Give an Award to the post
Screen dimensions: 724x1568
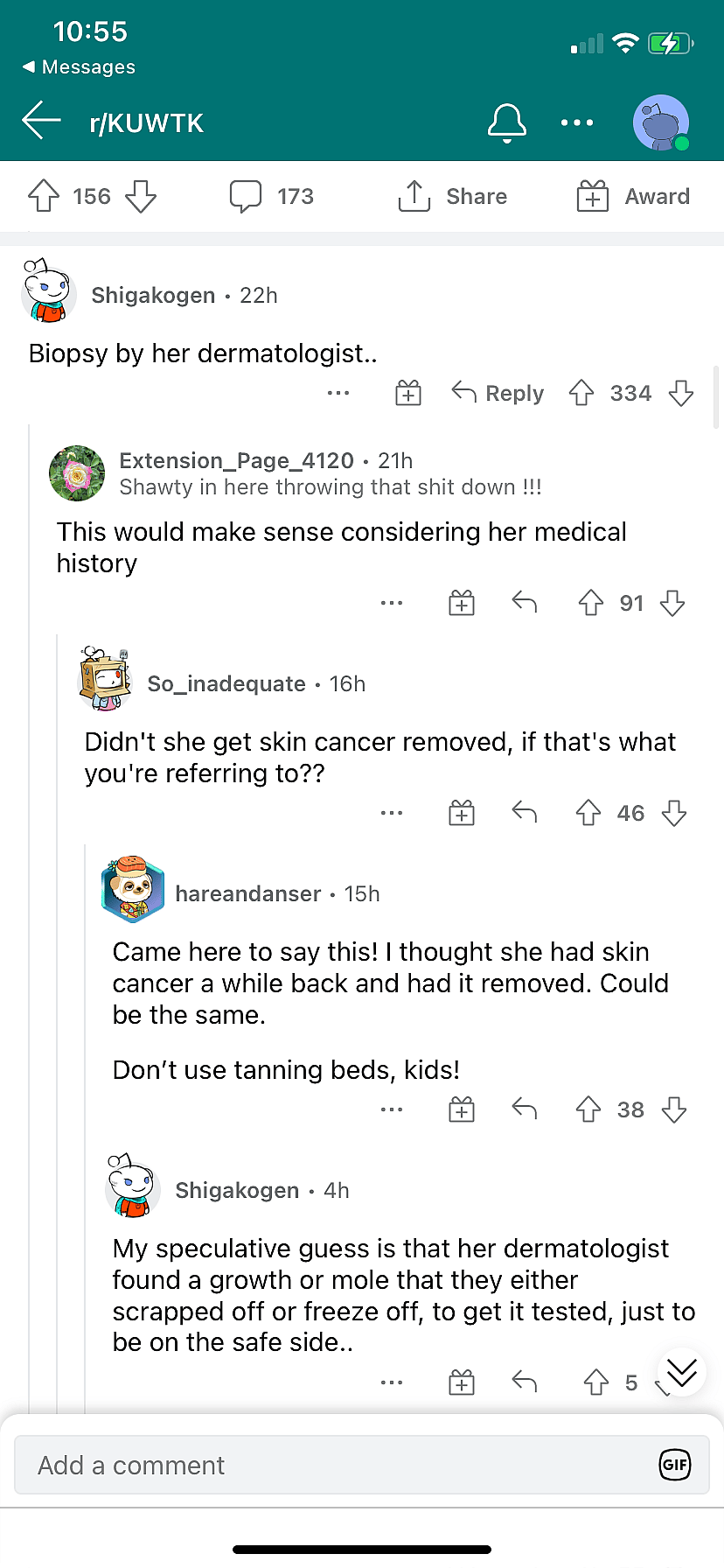coord(633,196)
